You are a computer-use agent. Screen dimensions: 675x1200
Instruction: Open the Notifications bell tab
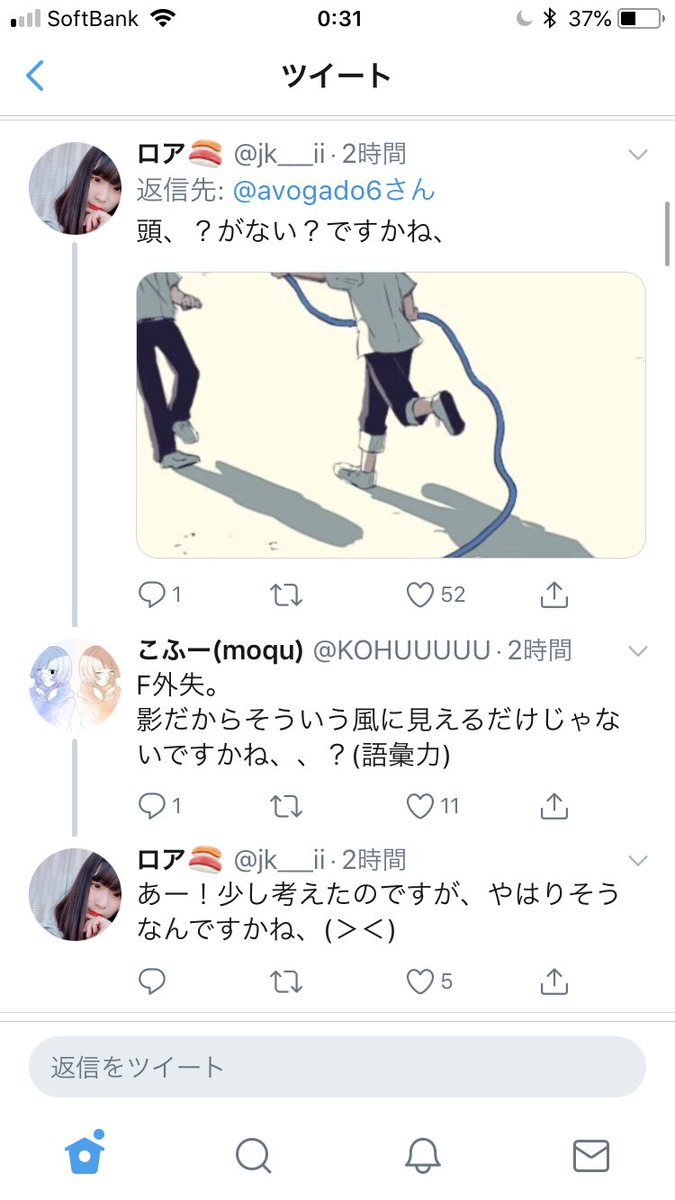tap(422, 1155)
